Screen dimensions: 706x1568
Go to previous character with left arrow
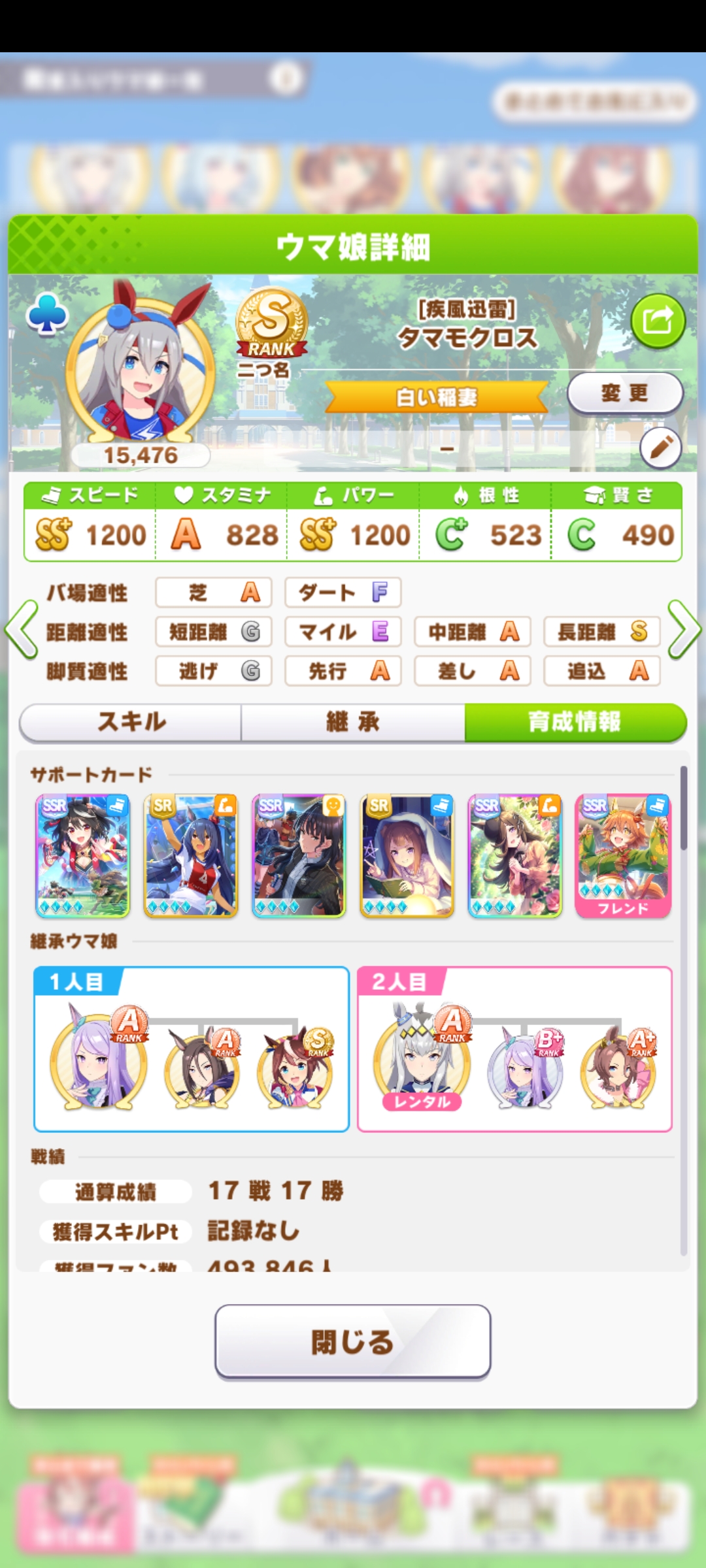pos(21,630)
